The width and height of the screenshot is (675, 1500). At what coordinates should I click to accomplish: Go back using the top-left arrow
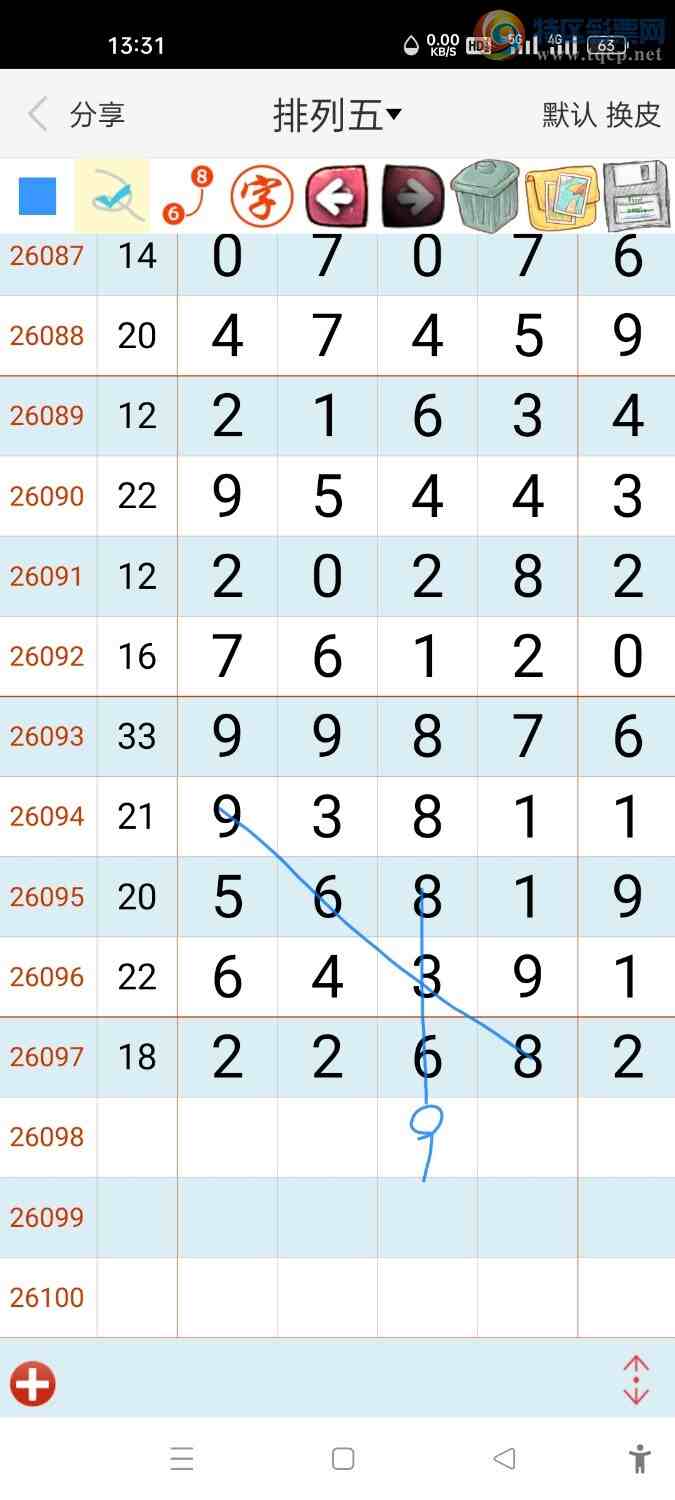38,115
